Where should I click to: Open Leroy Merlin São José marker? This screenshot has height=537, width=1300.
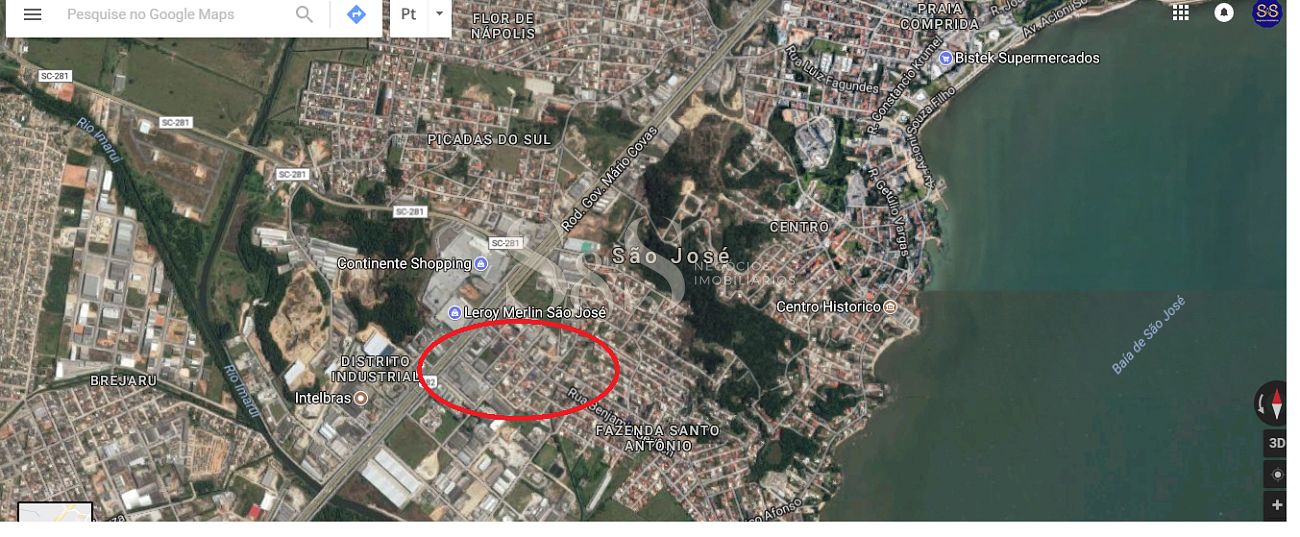point(455,313)
